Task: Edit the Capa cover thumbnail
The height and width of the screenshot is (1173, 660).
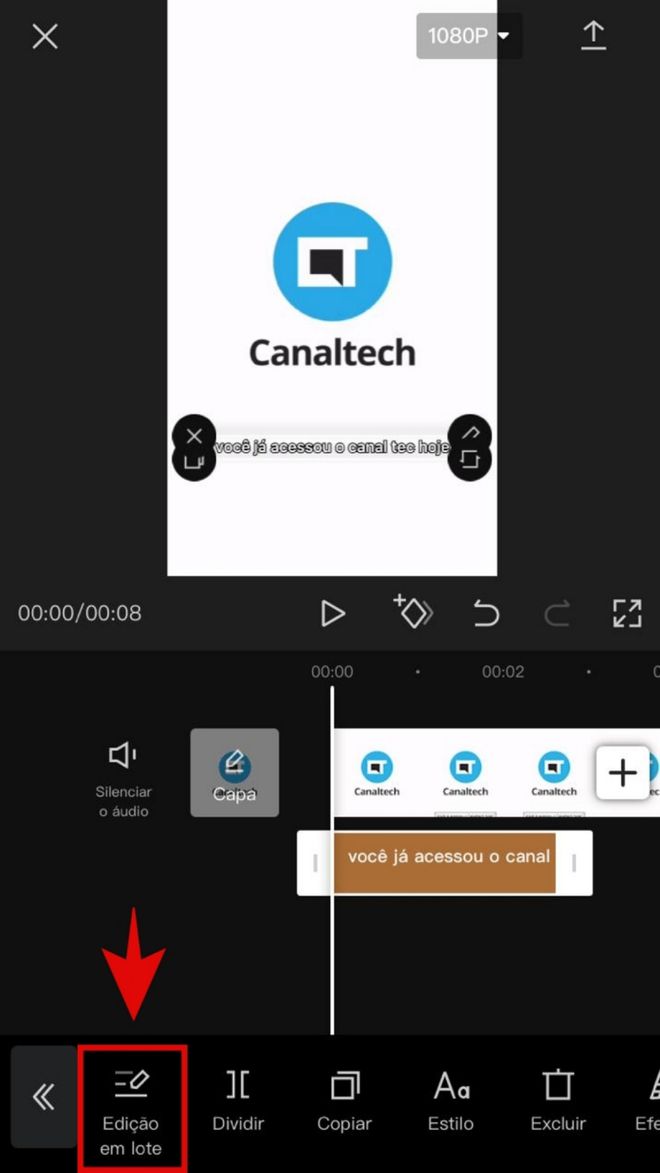Action: click(235, 772)
